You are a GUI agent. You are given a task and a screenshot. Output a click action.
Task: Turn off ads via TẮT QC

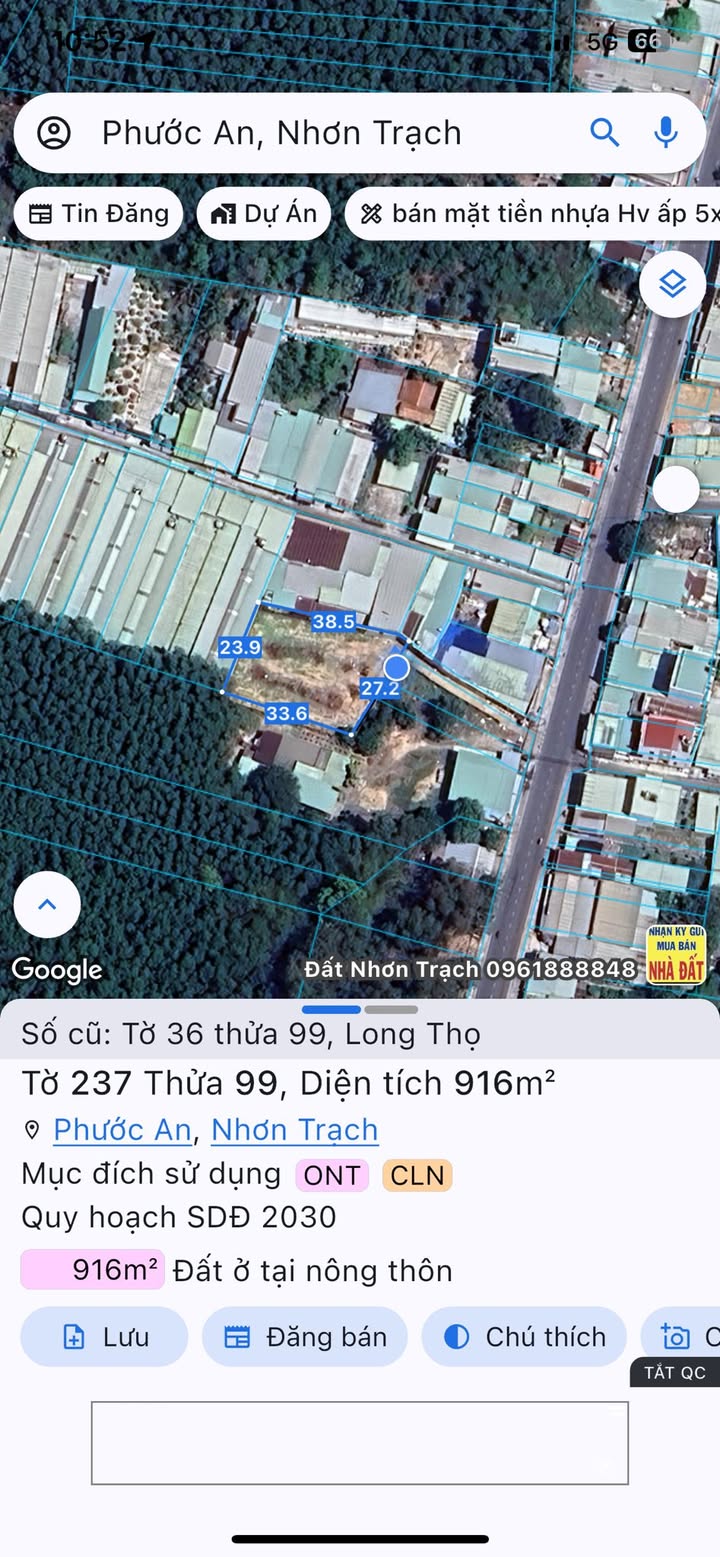674,1373
